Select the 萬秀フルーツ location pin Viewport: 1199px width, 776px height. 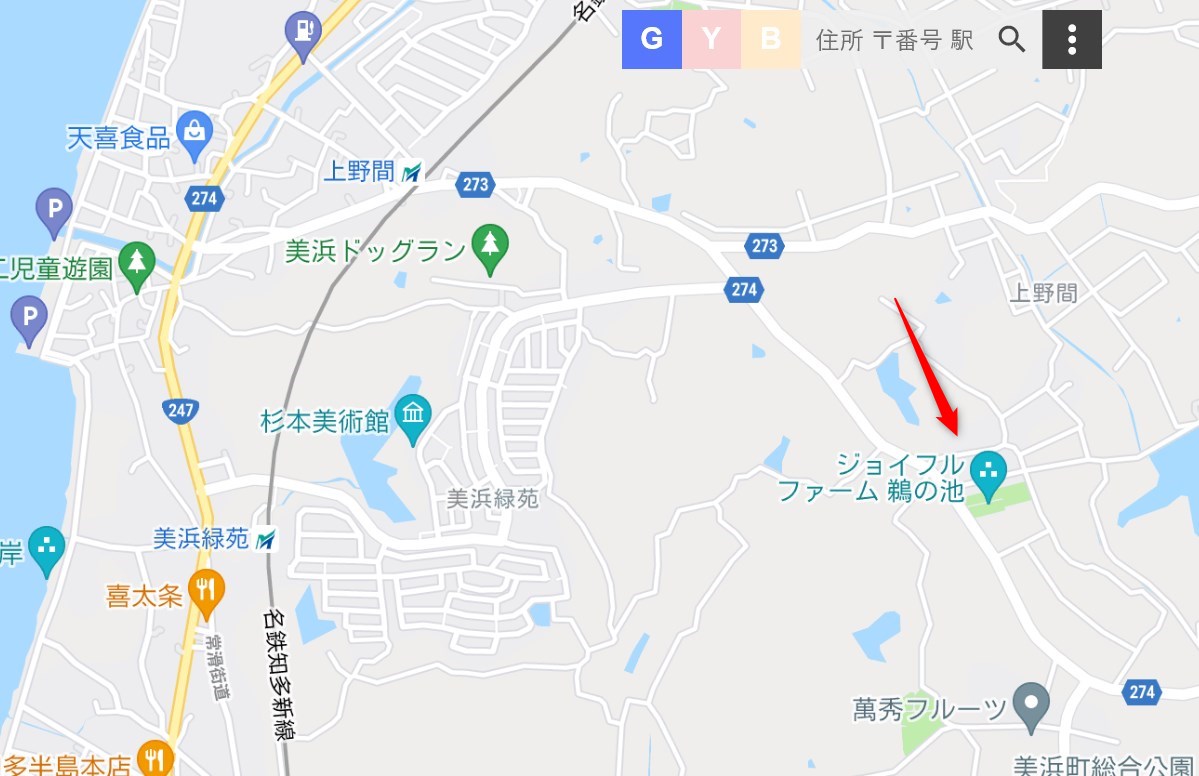tap(1029, 703)
